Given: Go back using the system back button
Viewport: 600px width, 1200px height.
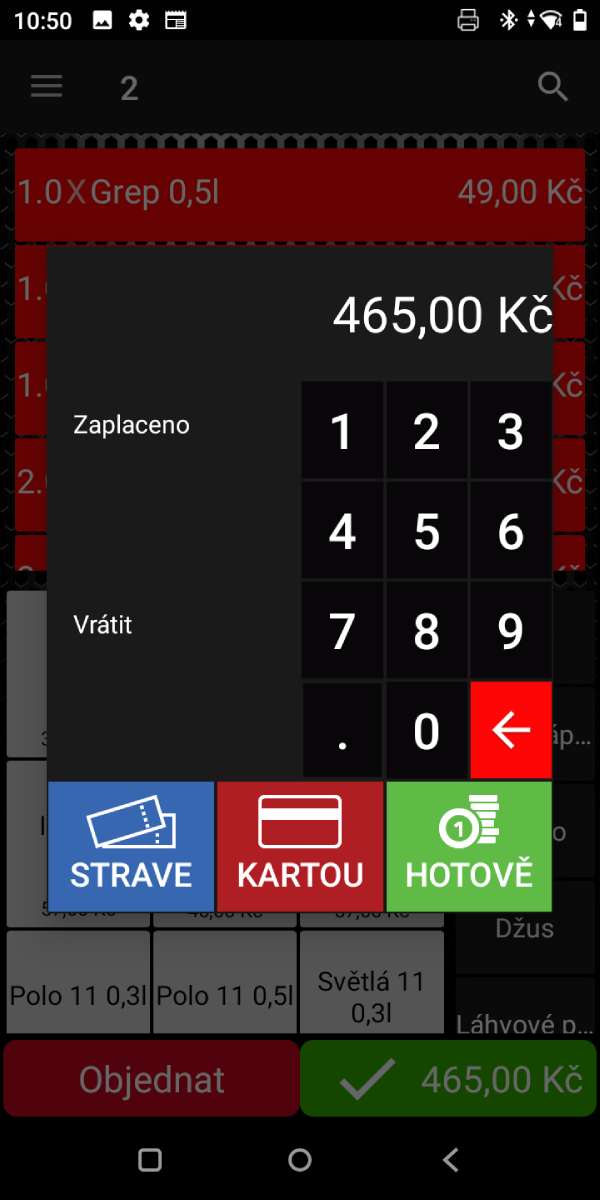Looking at the screenshot, I should click(450, 1160).
